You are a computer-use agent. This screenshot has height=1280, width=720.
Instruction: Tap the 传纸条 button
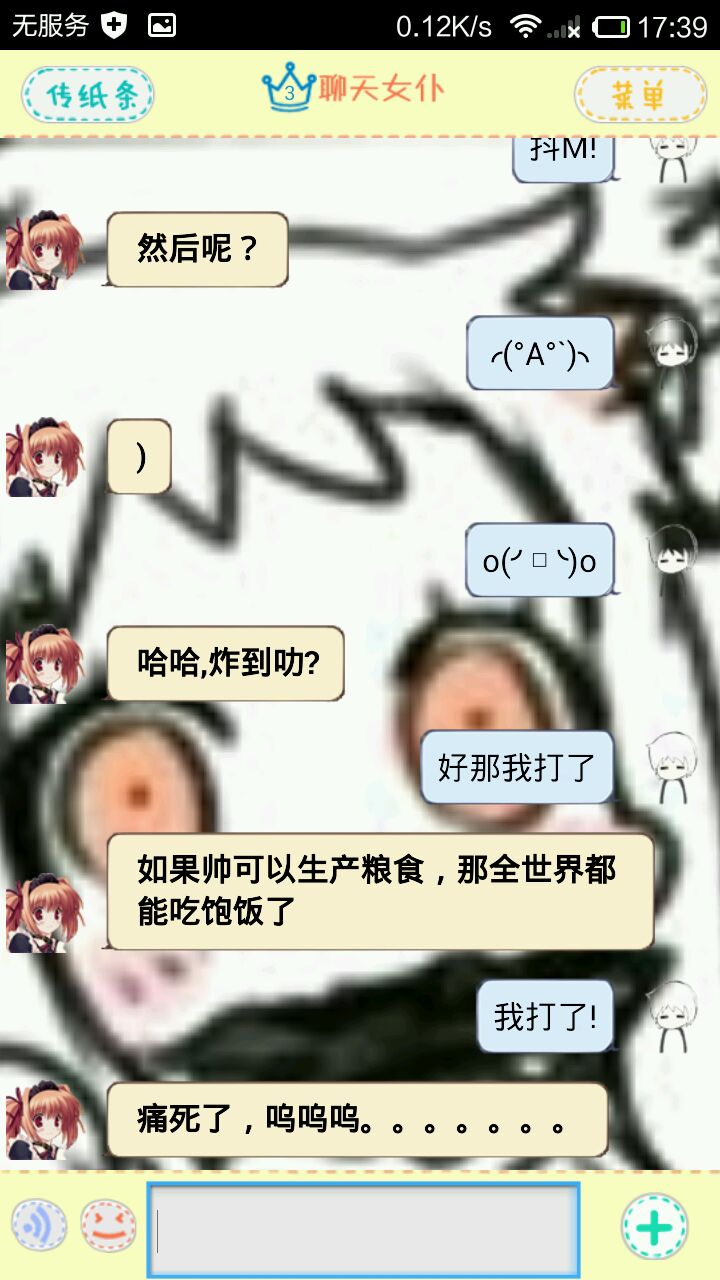click(x=88, y=95)
